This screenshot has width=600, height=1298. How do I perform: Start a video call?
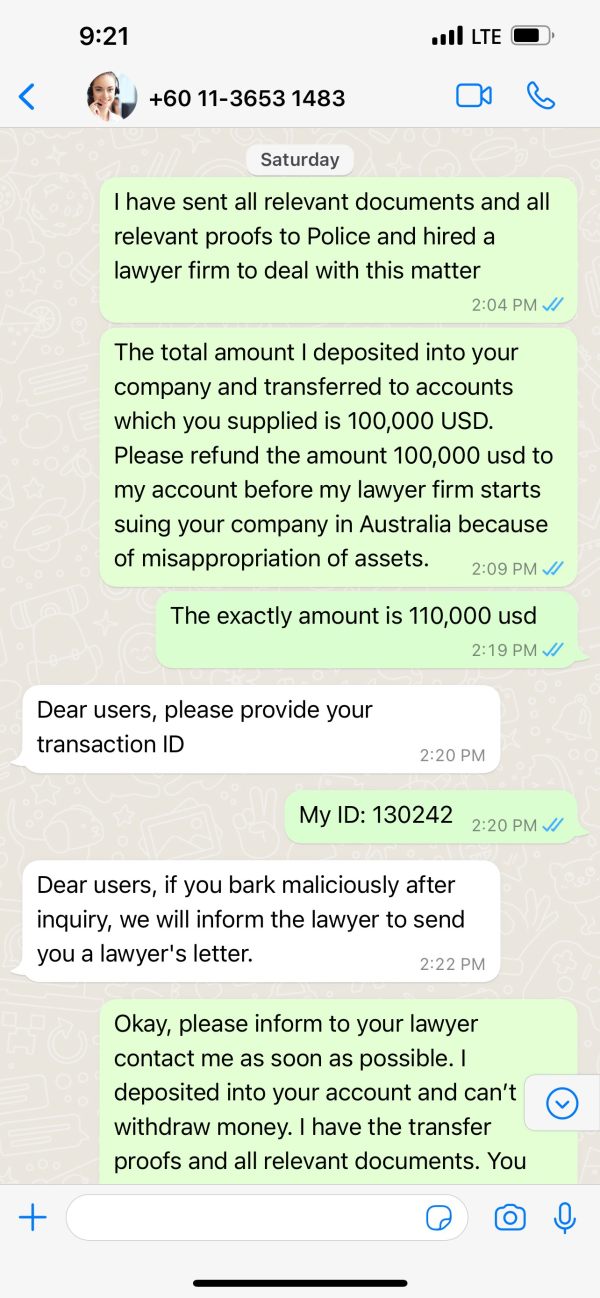tap(474, 96)
